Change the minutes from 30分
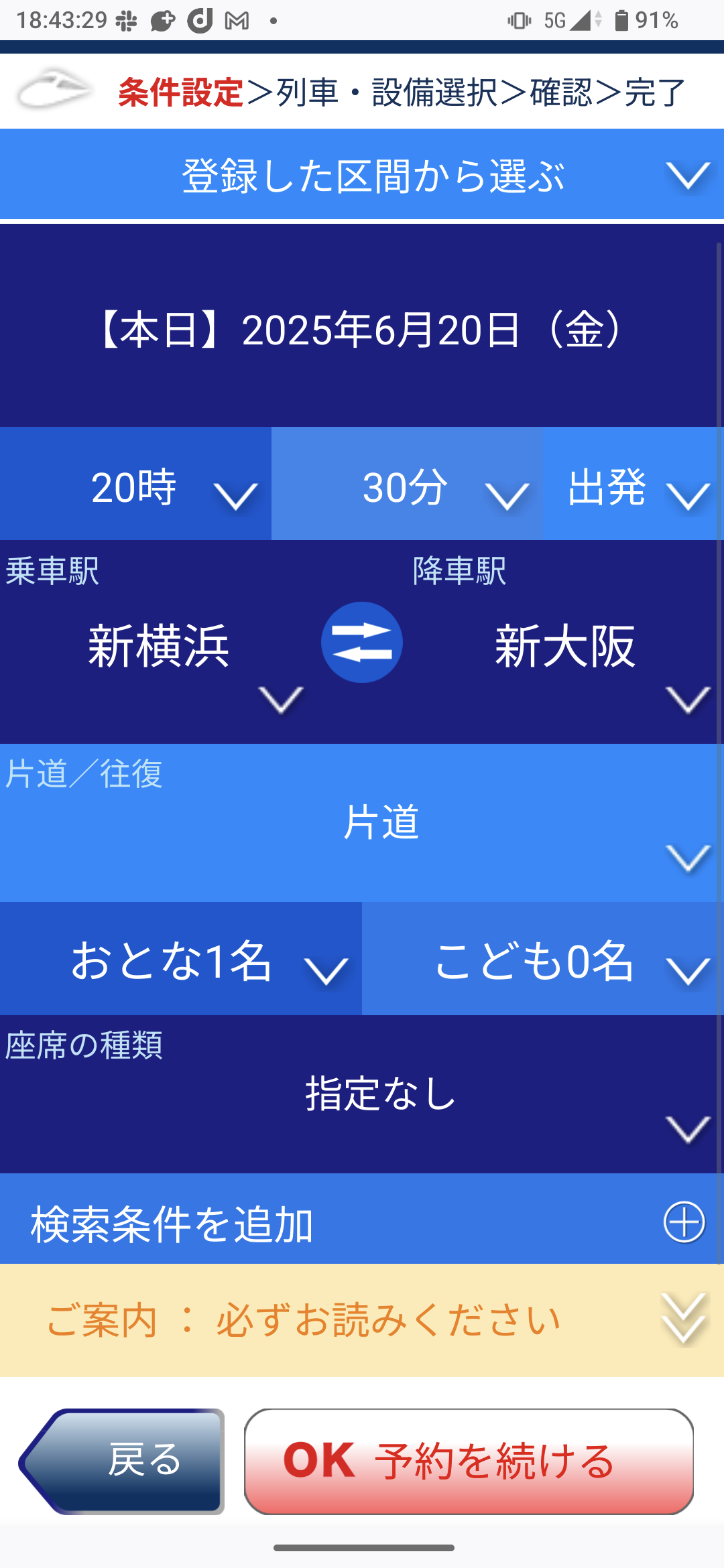724x1568 pixels. 407,484
